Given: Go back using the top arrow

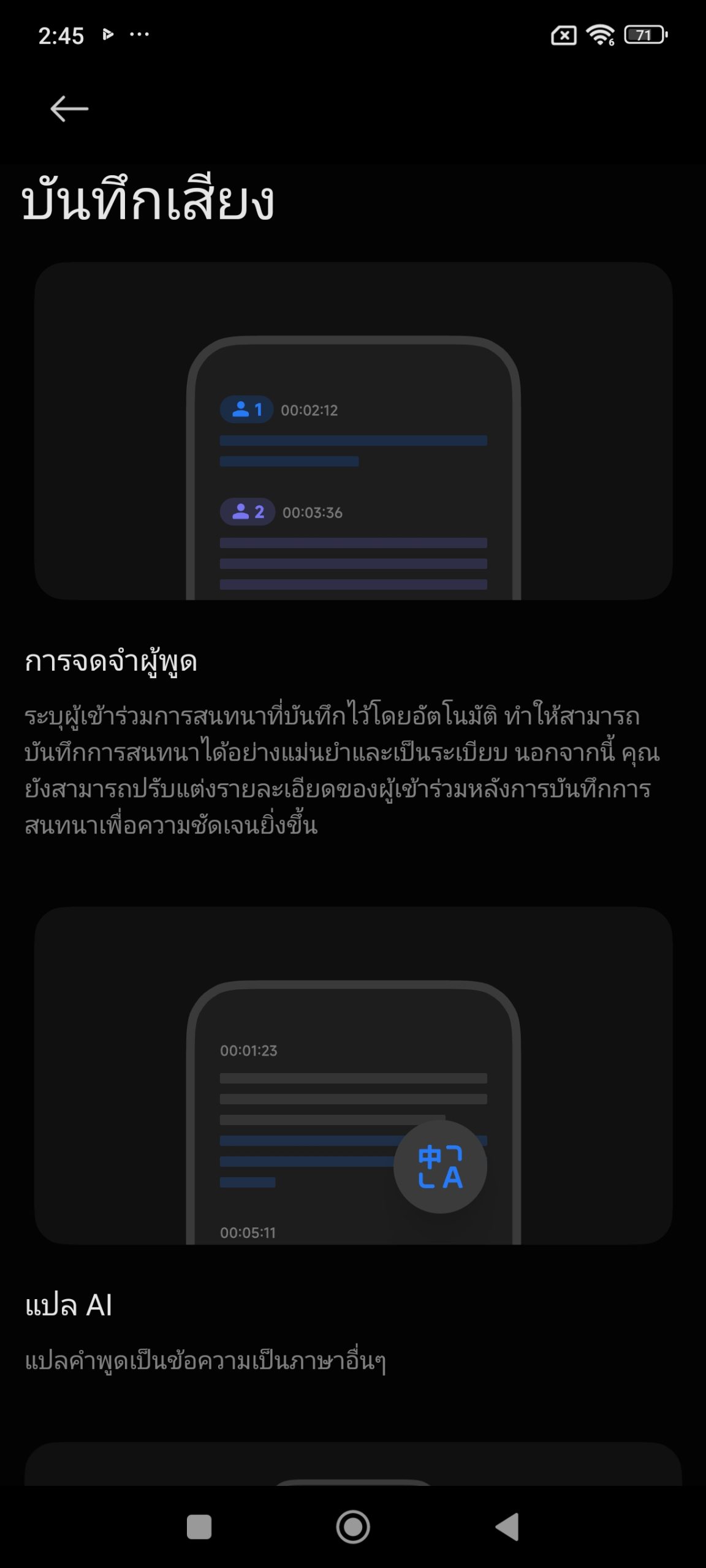Looking at the screenshot, I should [69, 109].
